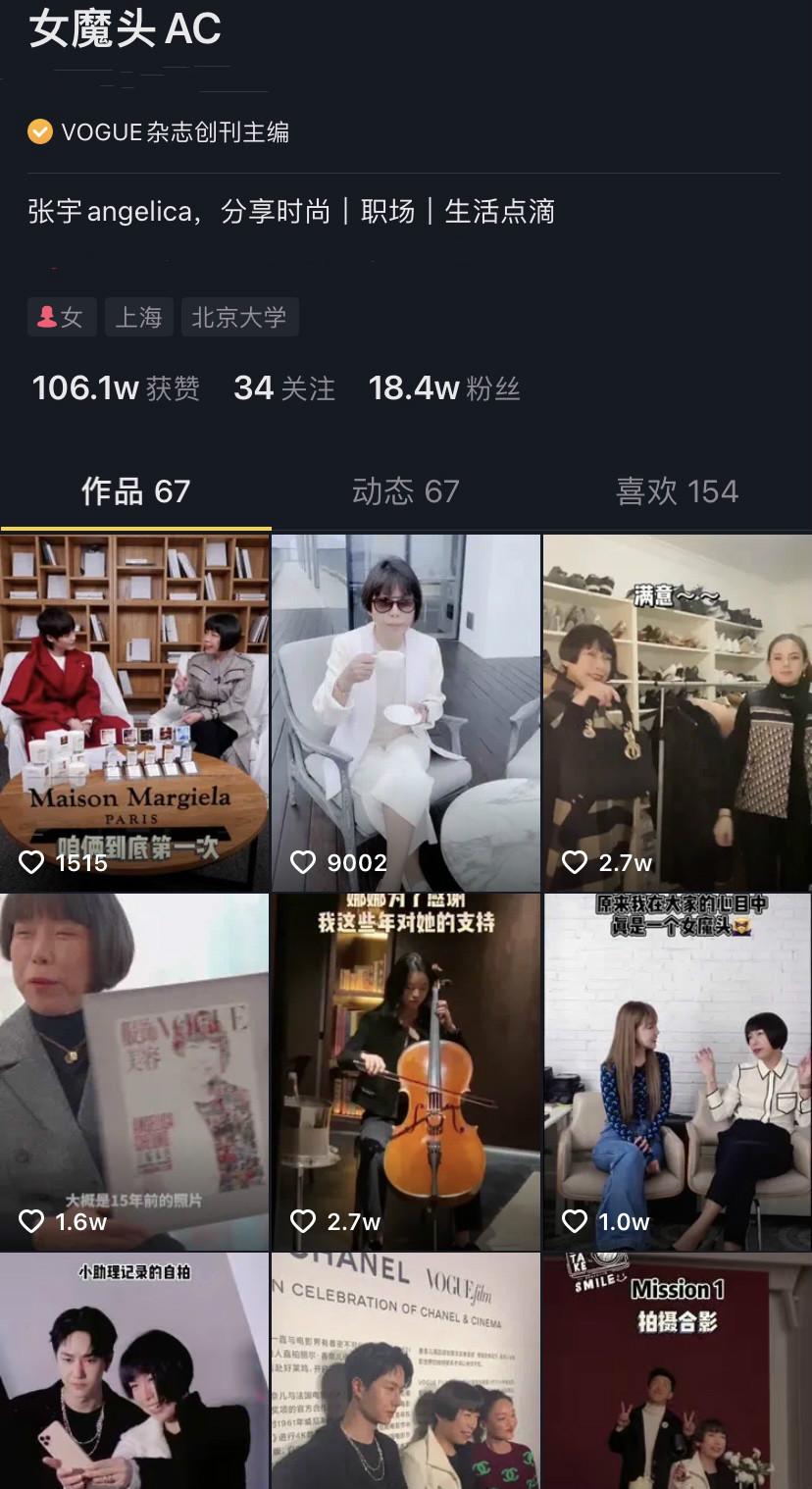Open the 喜欢 tab
The height and width of the screenshot is (1489, 812).
click(x=678, y=490)
